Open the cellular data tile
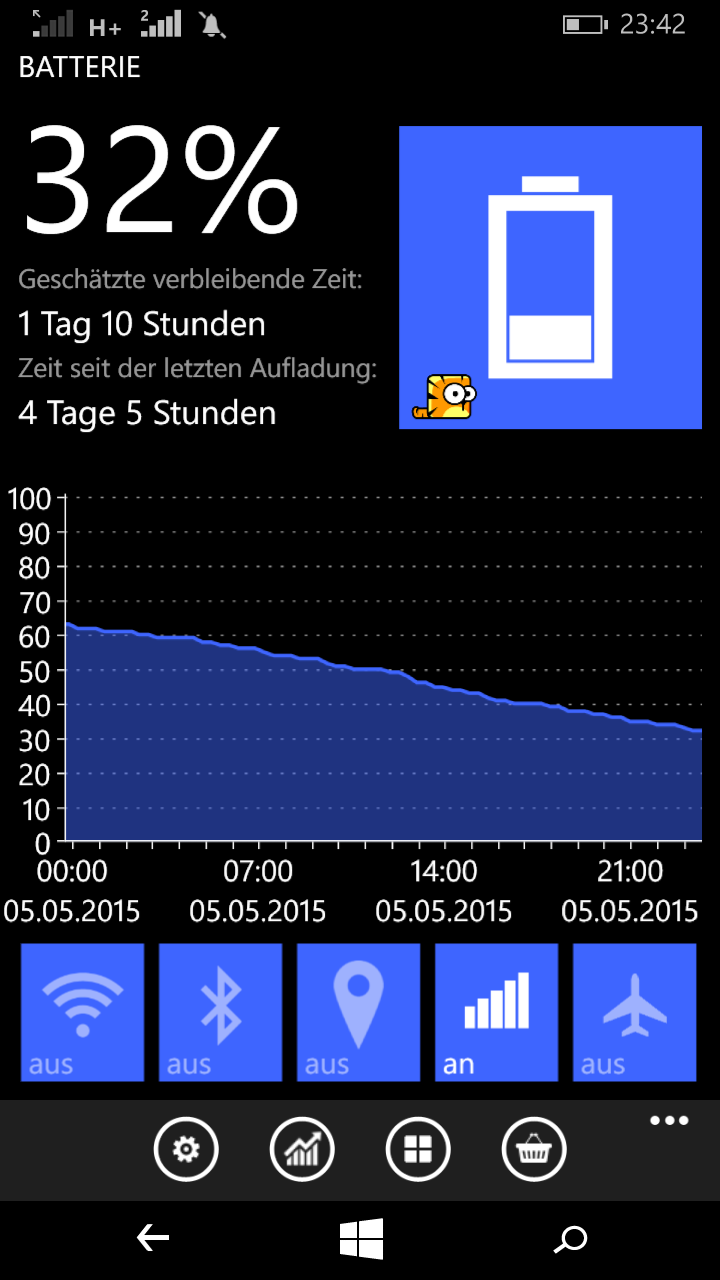This screenshot has height=1280, width=720. point(497,1012)
